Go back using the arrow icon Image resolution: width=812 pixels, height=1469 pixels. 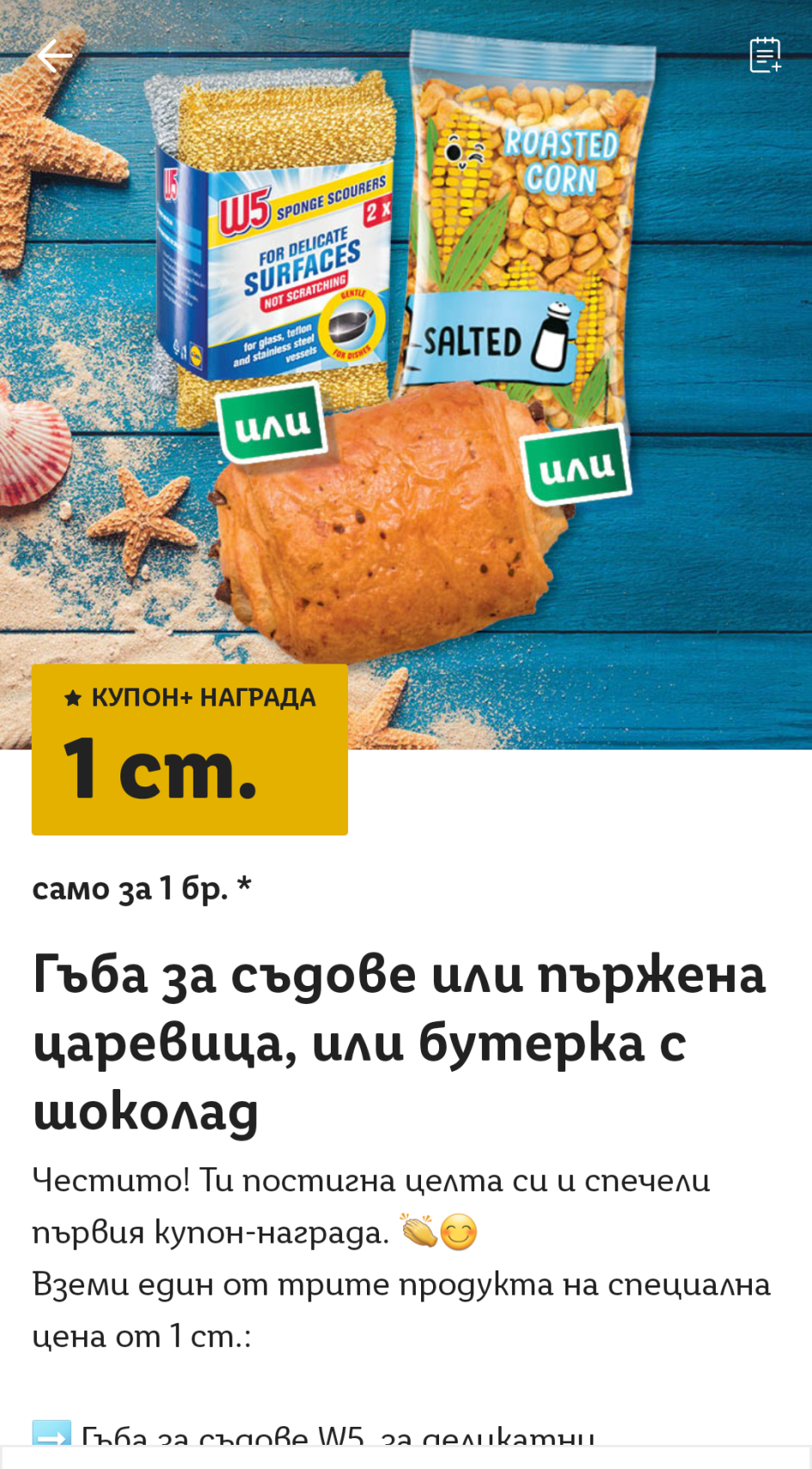click(x=54, y=57)
